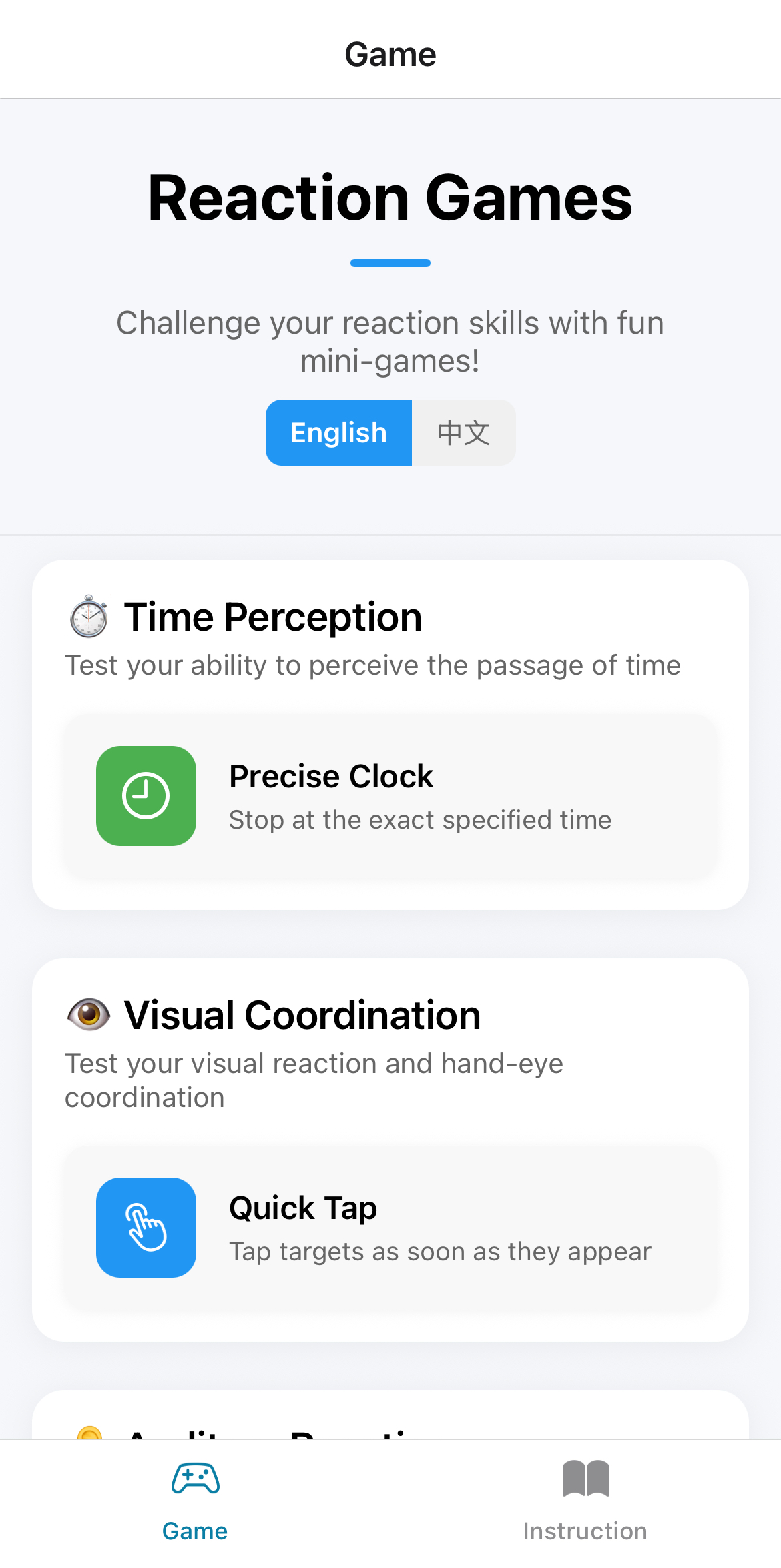This screenshot has height=1568, width=781.
Task: Select English language option
Action: pyautogui.click(x=338, y=433)
